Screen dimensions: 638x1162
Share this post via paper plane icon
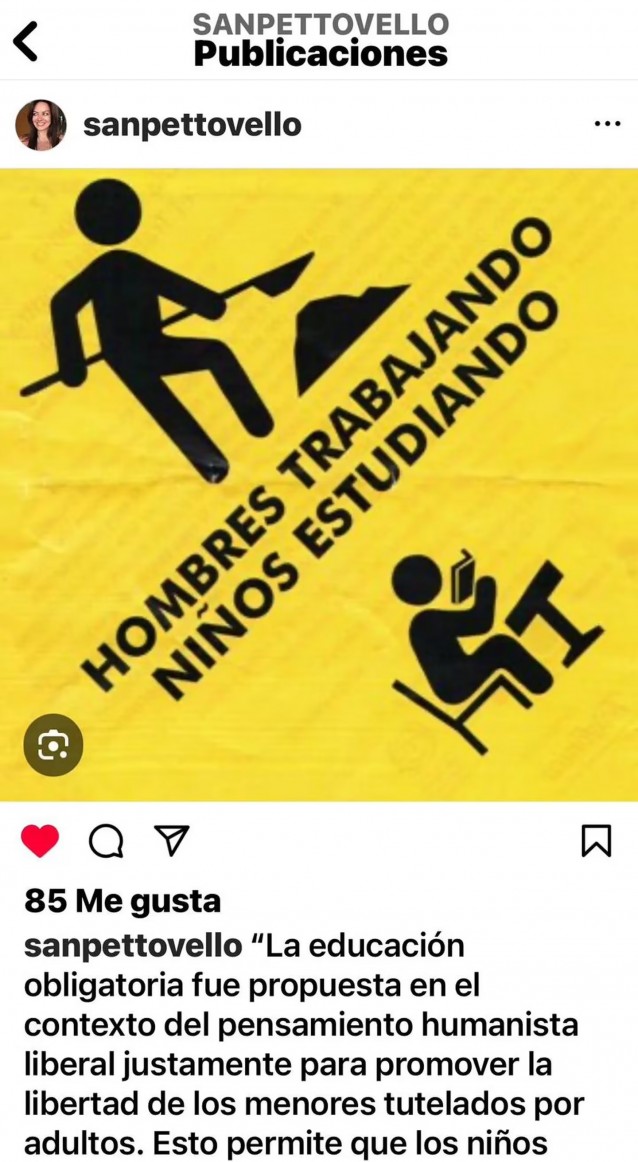[x=172, y=840]
